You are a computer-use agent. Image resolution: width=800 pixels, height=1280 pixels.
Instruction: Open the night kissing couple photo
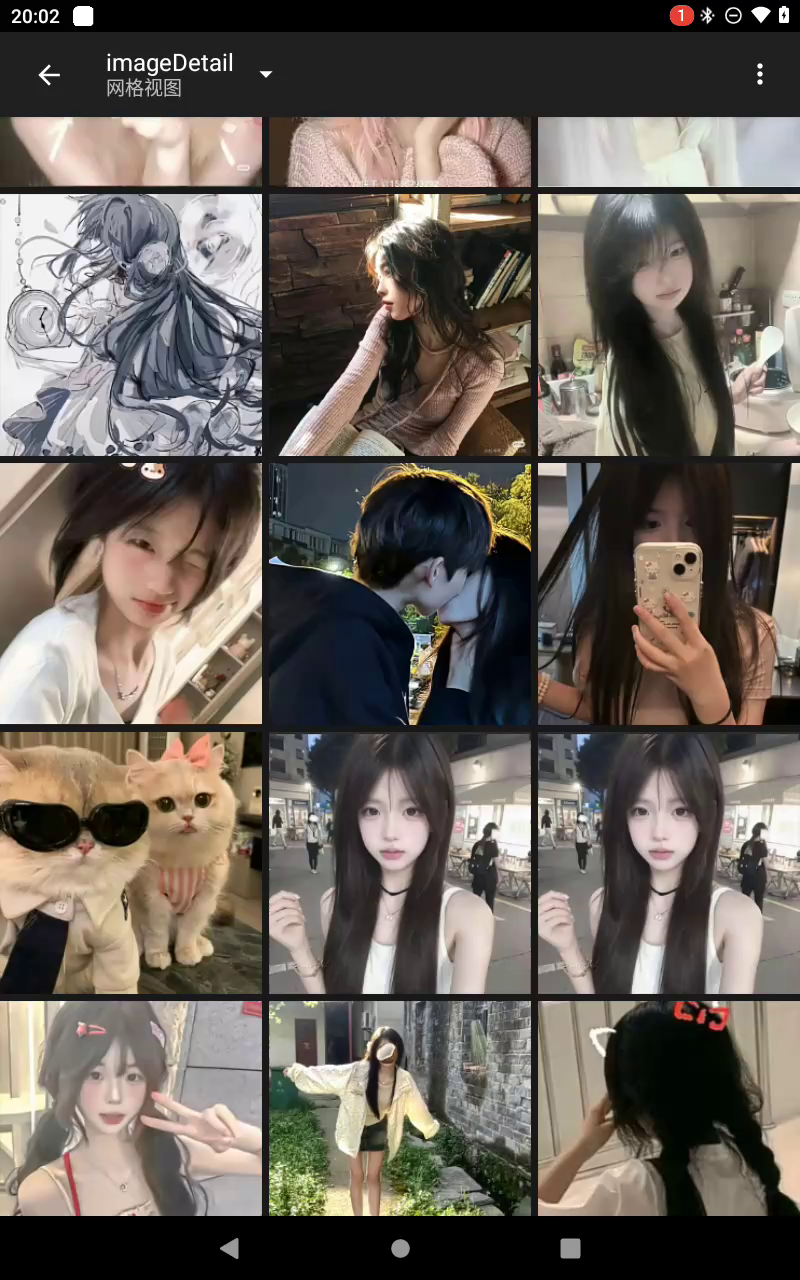point(400,593)
